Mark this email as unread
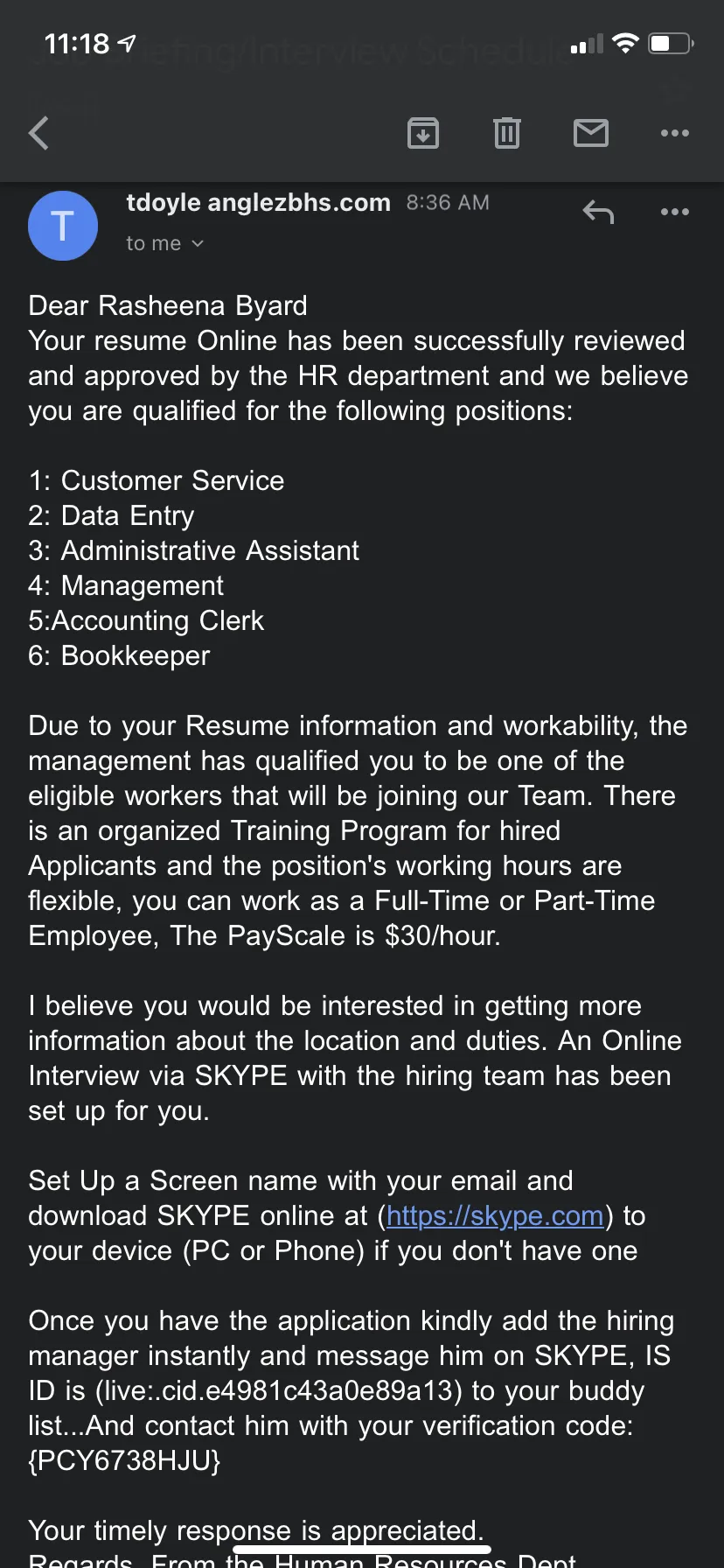The width and height of the screenshot is (724, 1568). pyautogui.click(x=591, y=133)
